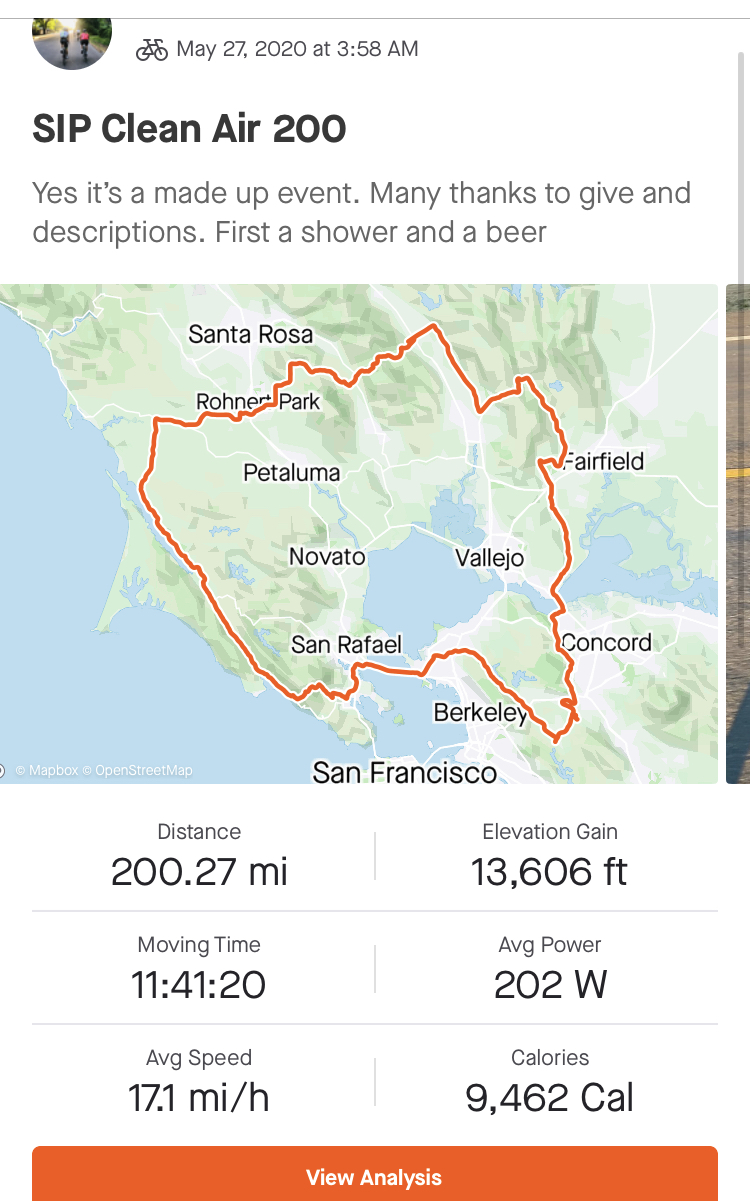The width and height of the screenshot is (750, 1201).
Task: Open the View Analysis button
Action: coord(374,1174)
